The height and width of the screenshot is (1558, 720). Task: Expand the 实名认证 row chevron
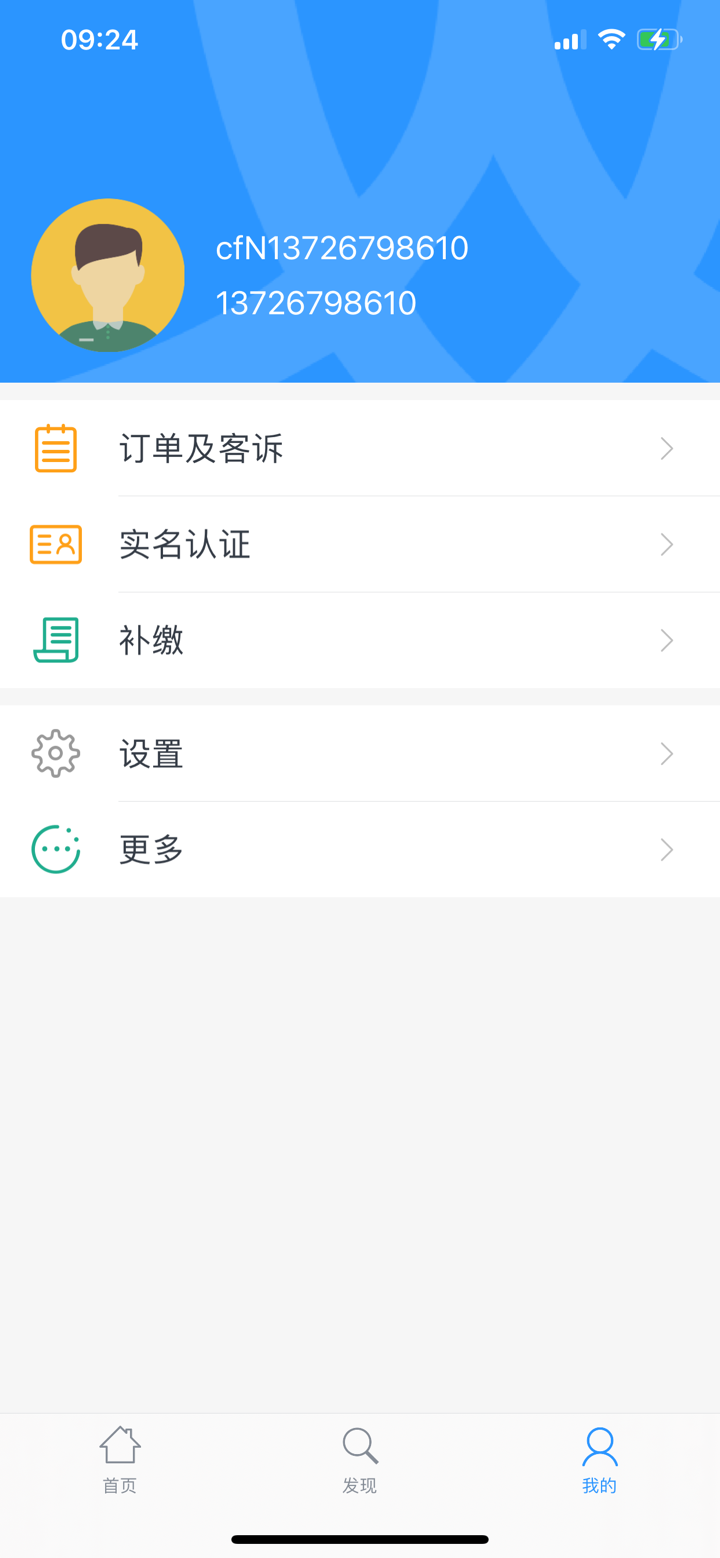(x=665, y=544)
